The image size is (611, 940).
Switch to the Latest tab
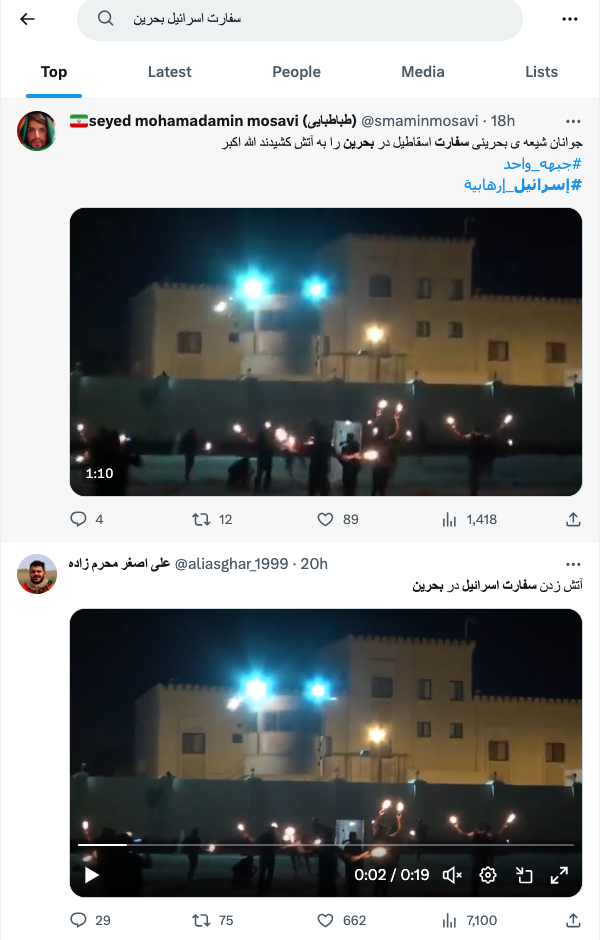click(x=170, y=72)
